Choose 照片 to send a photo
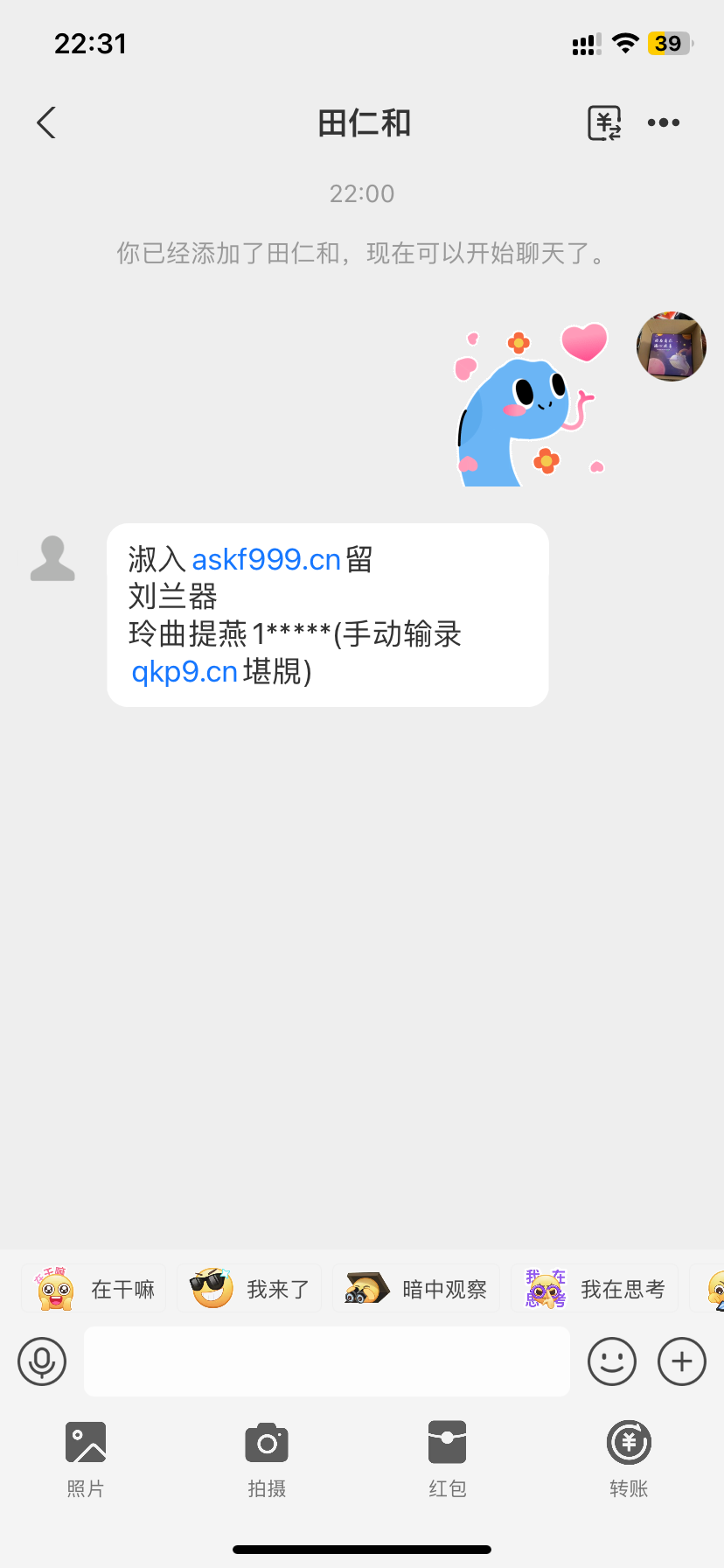The height and width of the screenshot is (1568, 724). click(x=86, y=1459)
